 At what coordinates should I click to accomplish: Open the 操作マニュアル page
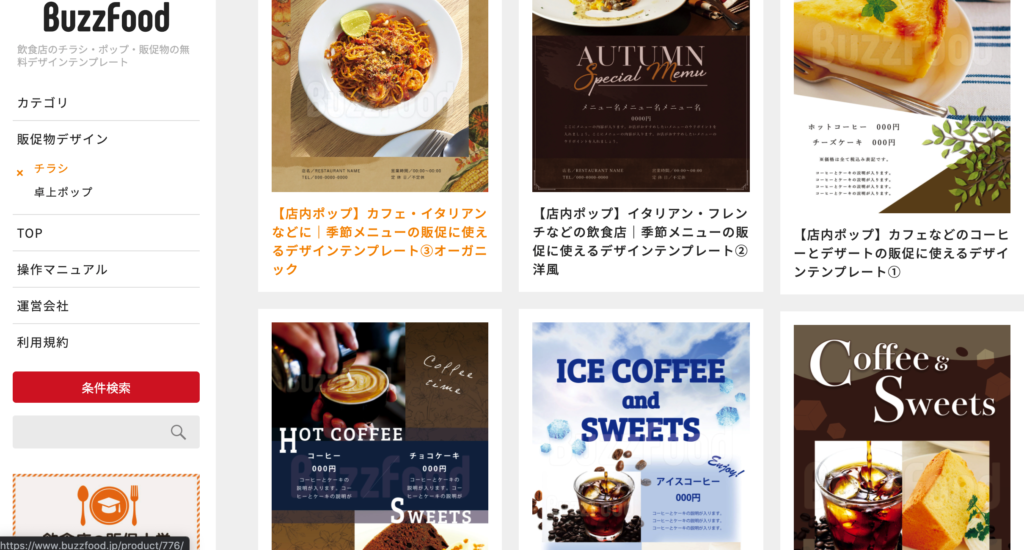click(62, 269)
